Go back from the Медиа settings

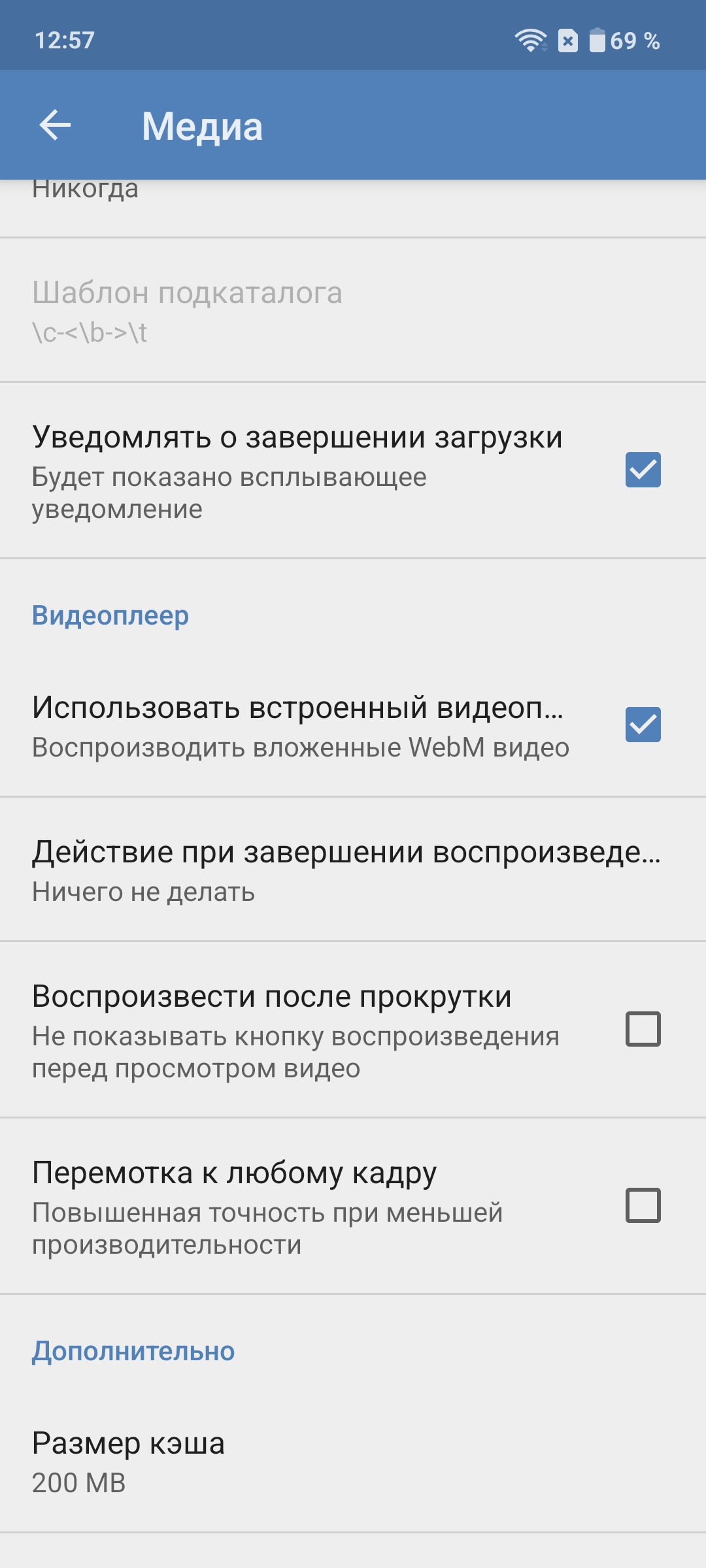point(55,125)
